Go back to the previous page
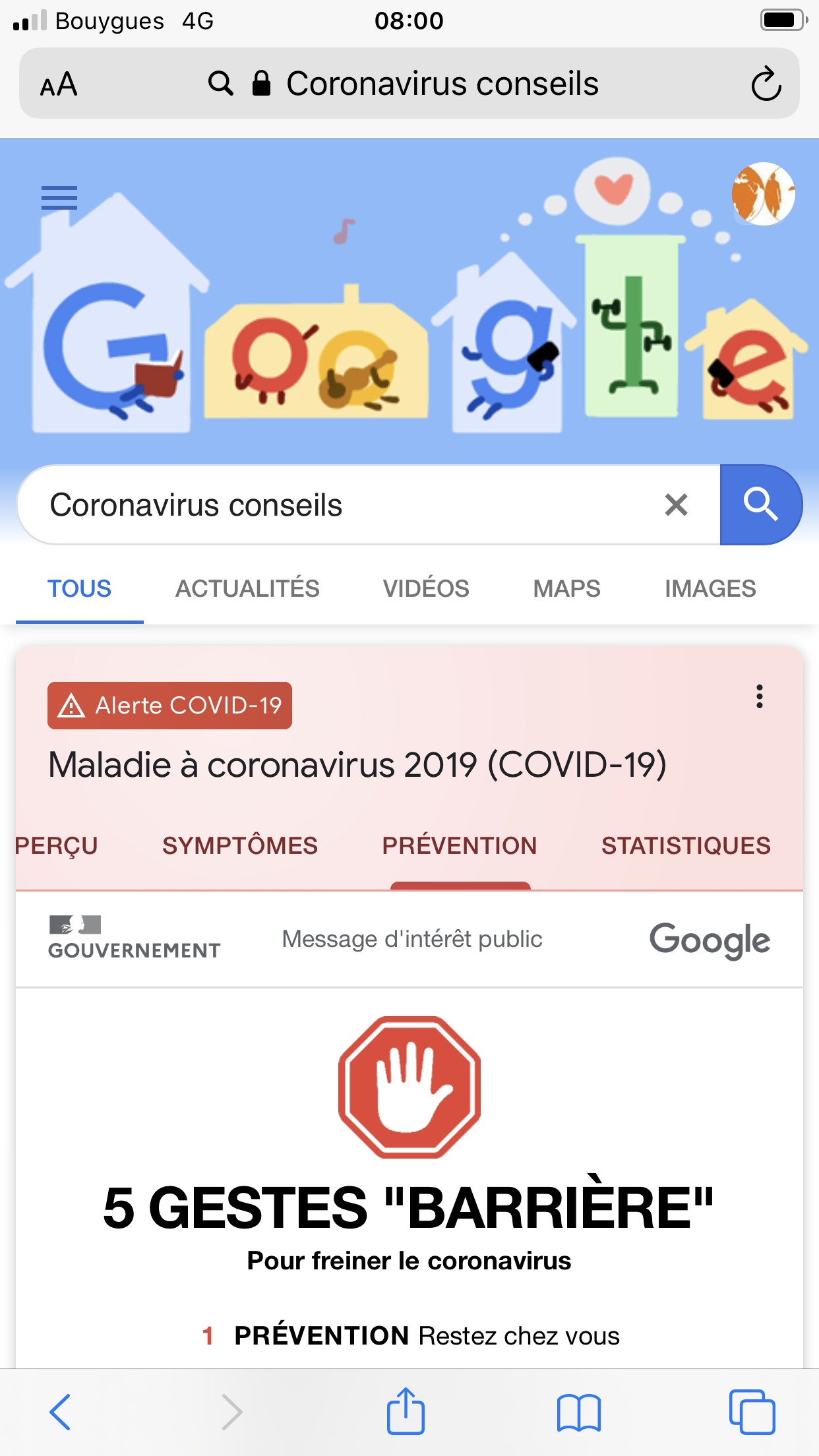Viewport: 819px width, 1456px height. tap(60, 1412)
